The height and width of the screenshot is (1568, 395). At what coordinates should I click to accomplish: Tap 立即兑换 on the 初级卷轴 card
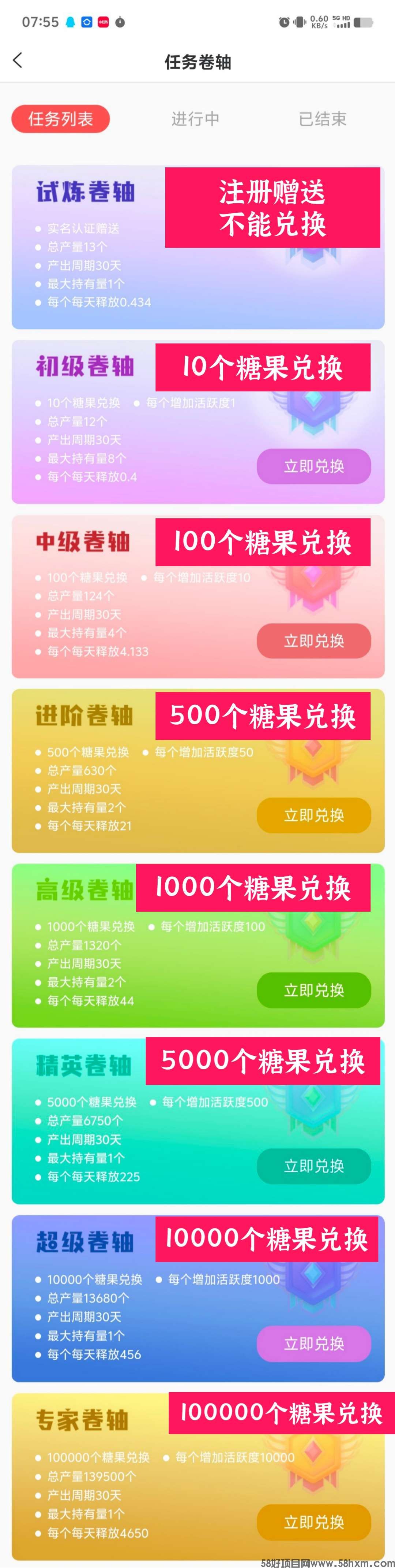click(x=313, y=466)
